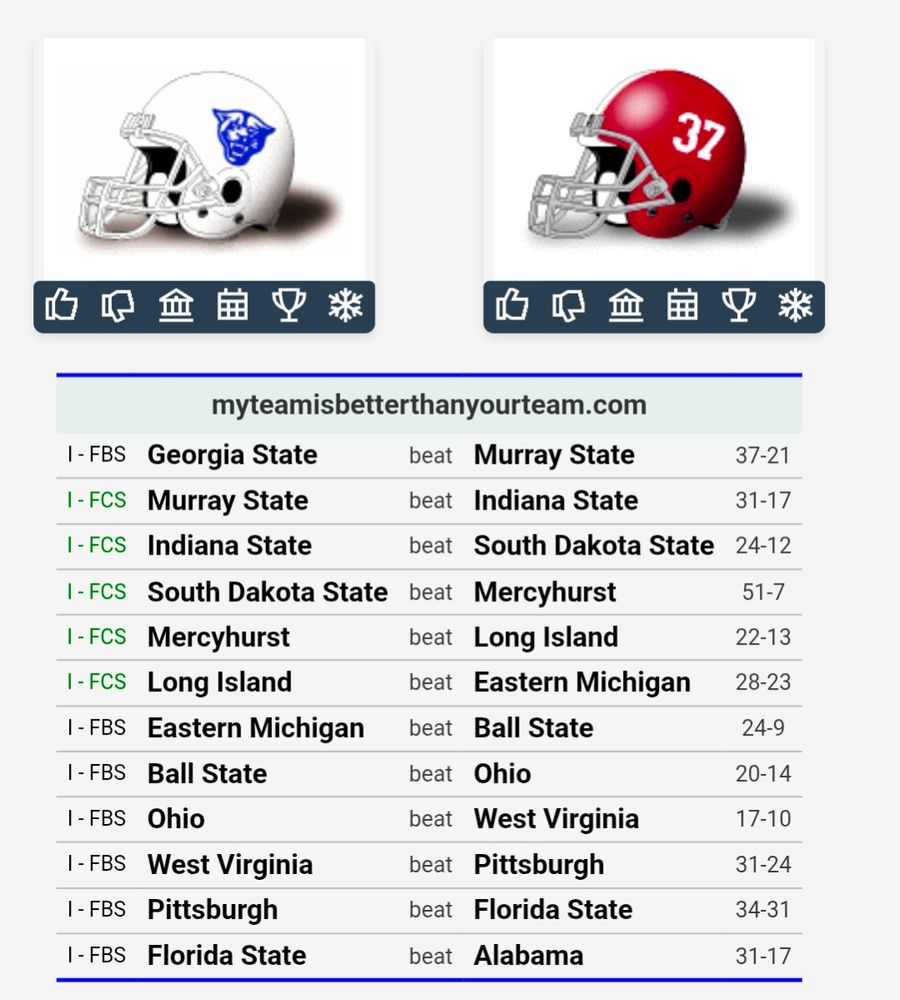Thumbs down the Georgia State team

[x=118, y=308]
